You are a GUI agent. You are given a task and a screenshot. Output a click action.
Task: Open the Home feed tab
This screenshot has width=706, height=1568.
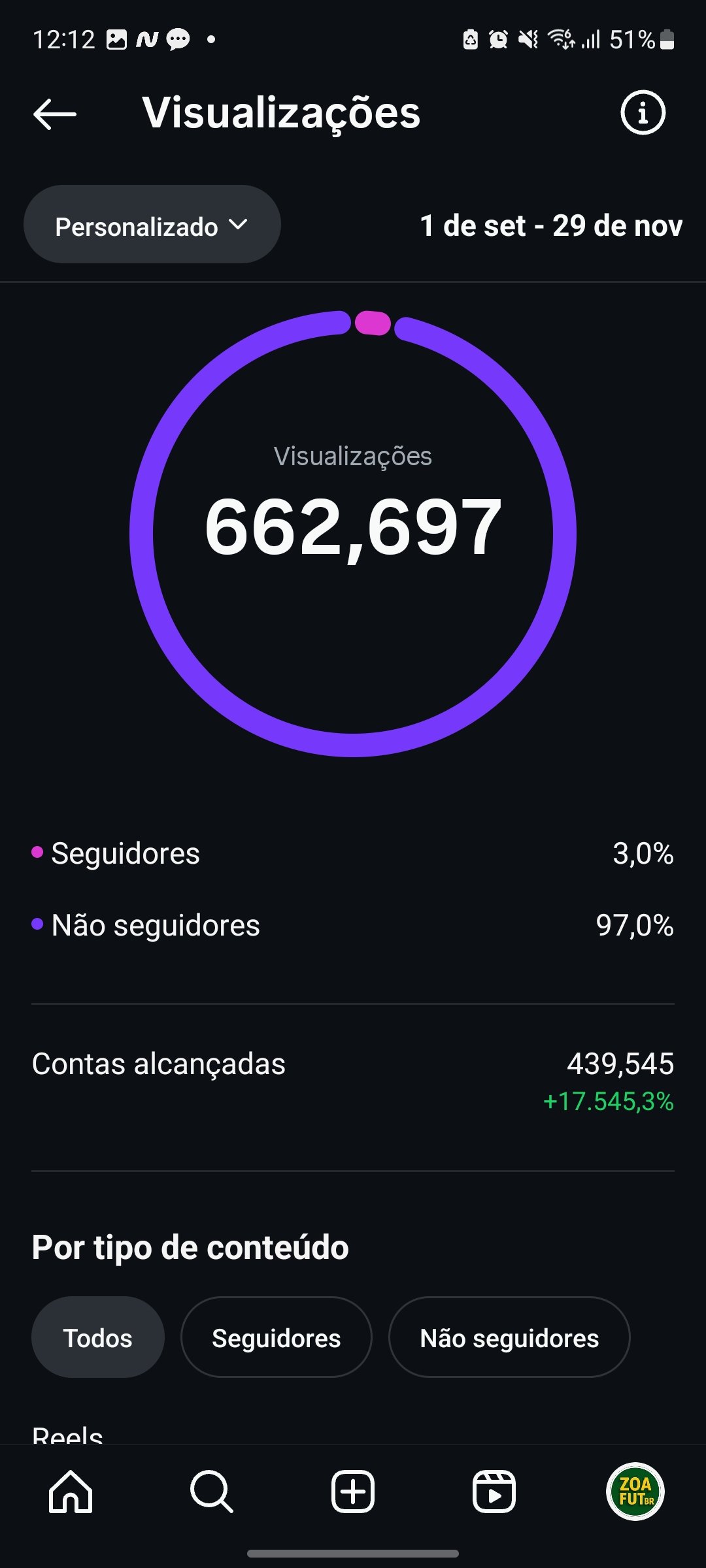pos(71,1492)
